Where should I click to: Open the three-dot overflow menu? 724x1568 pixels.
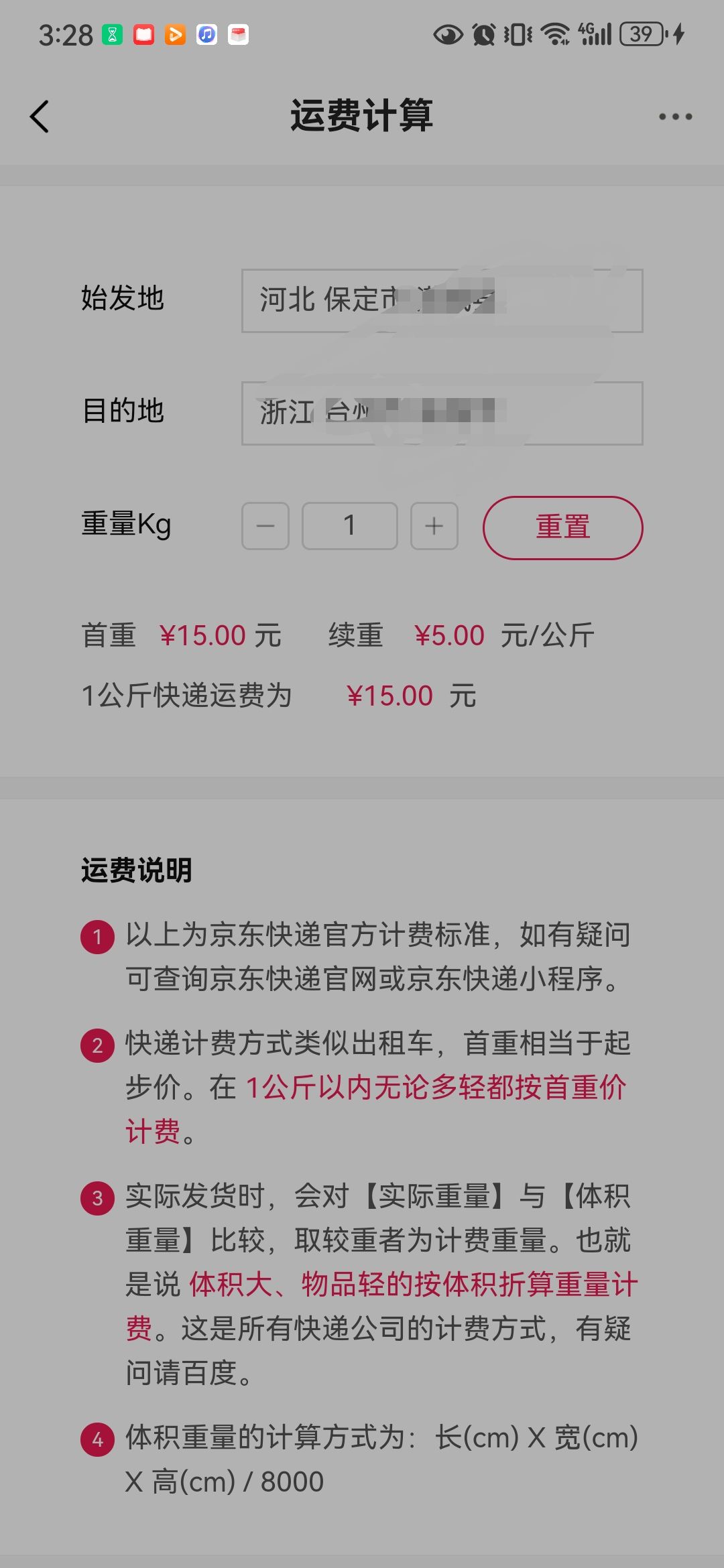(674, 117)
